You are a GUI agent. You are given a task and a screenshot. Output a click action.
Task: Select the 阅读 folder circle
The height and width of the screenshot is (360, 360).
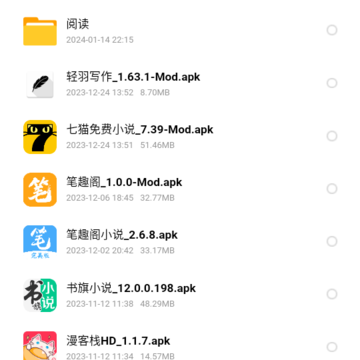pos(332,30)
